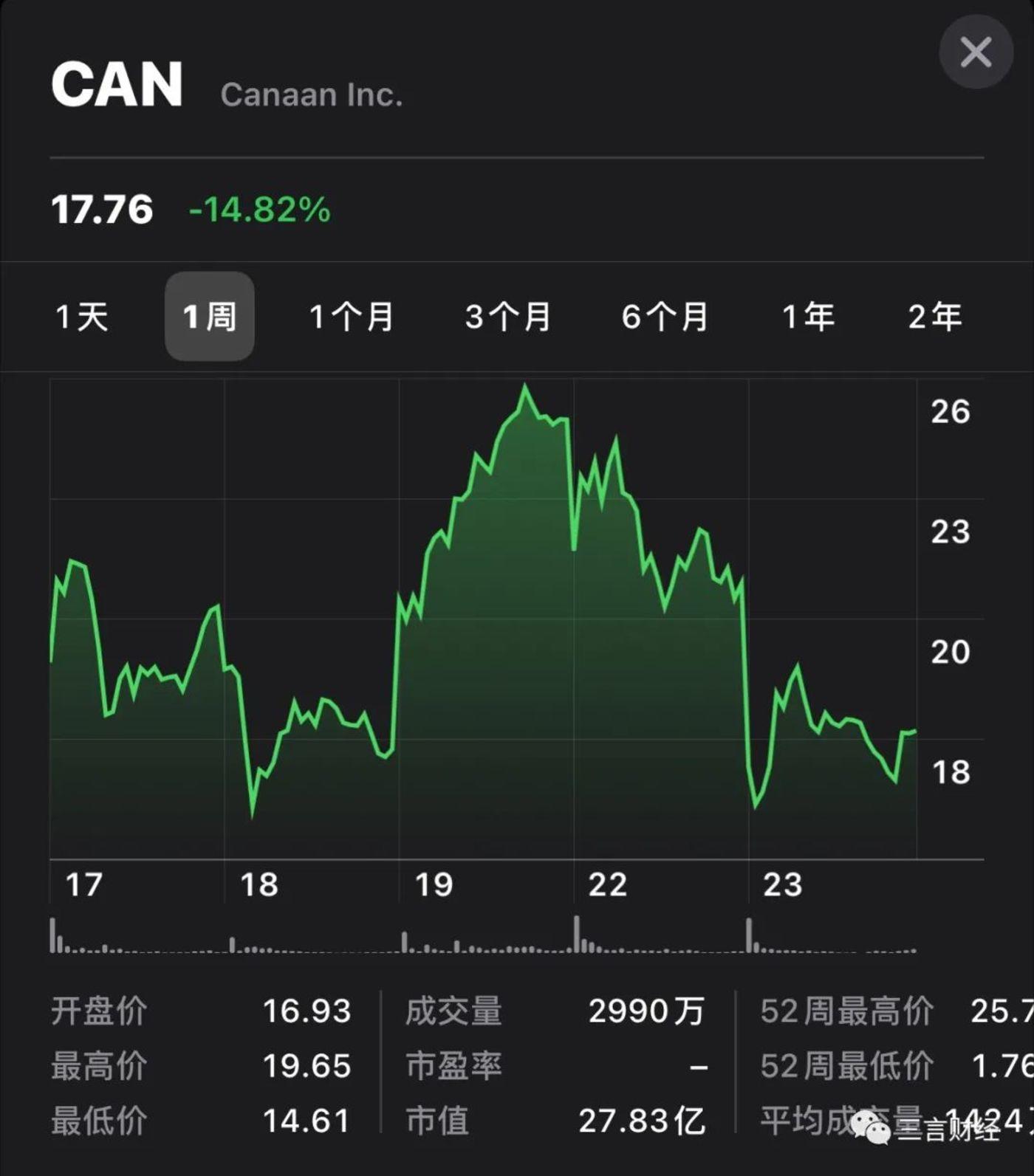
Task: Switch to the 3个月 chart period
Action: point(508,316)
